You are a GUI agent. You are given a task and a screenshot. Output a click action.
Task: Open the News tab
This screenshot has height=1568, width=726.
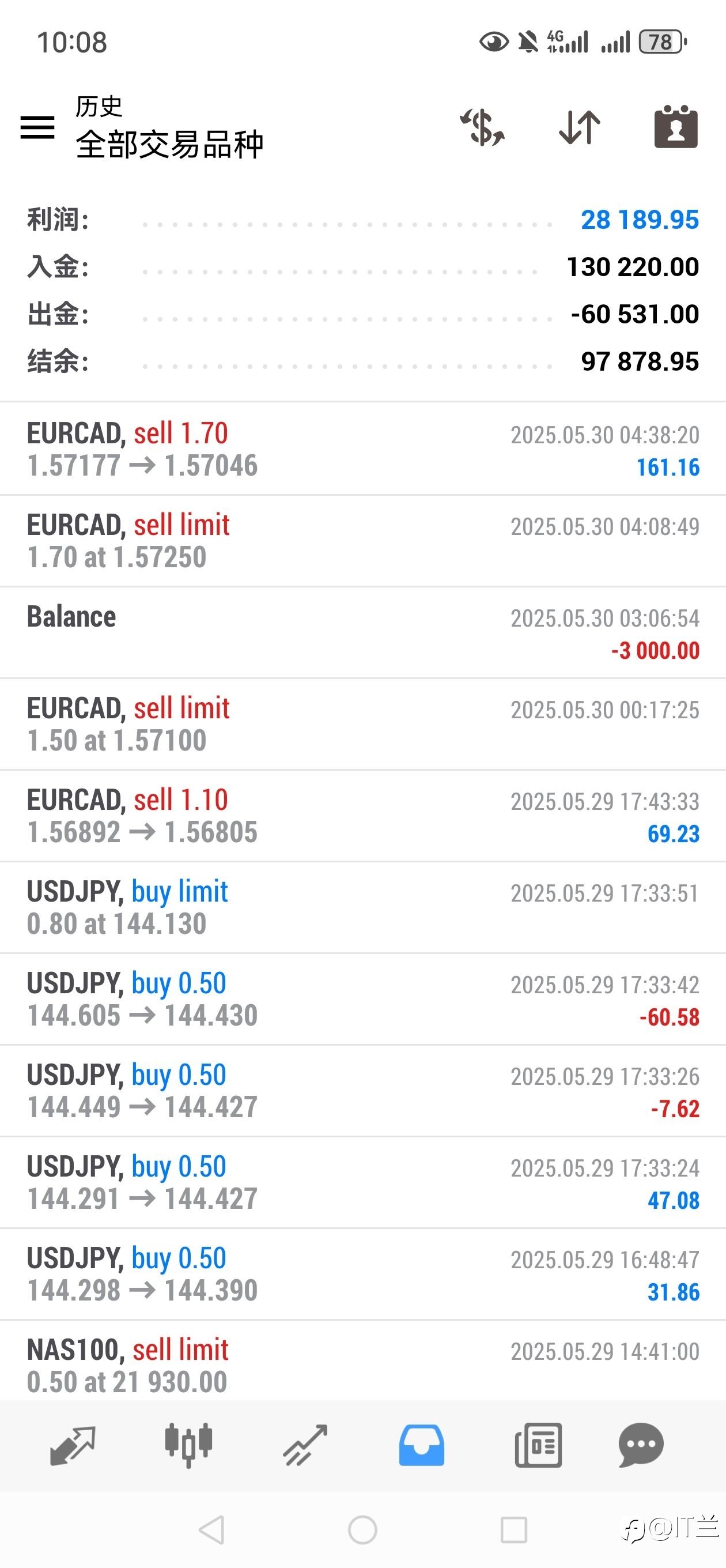(538, 1445)
